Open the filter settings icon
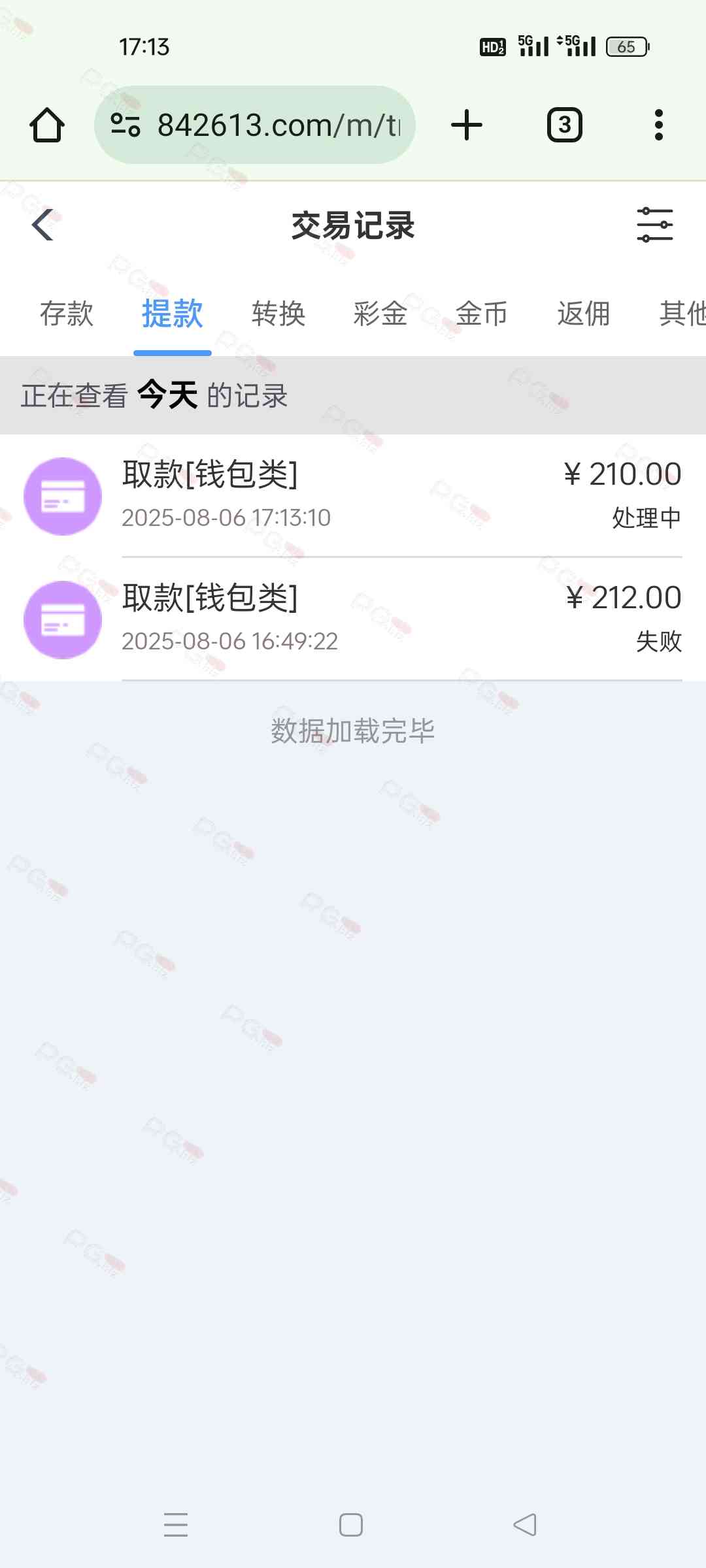Image resolution: width=706 pixels, height=1568 pixels. [x=654, y=225]
